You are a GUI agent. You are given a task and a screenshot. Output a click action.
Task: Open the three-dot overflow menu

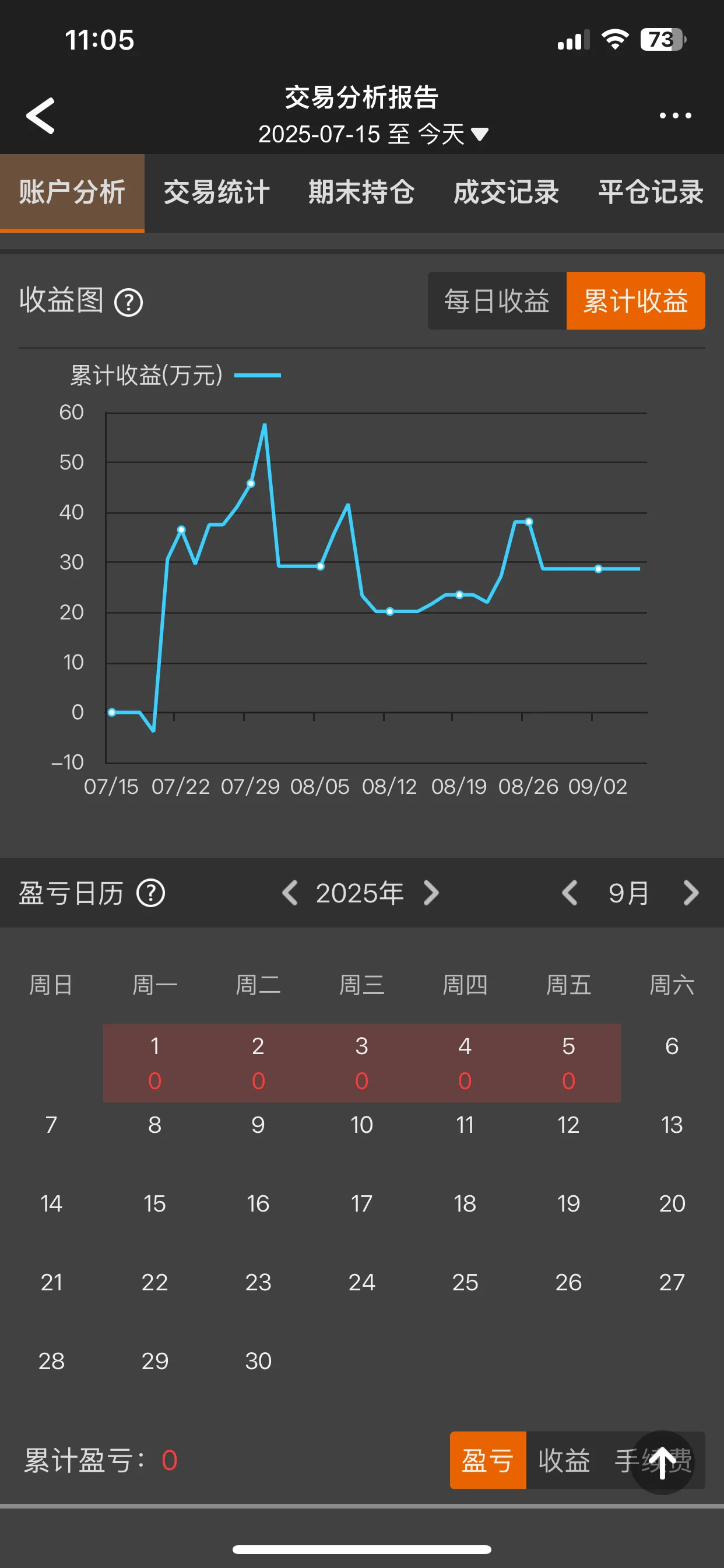pyautogui.click(x=676, y=115)
